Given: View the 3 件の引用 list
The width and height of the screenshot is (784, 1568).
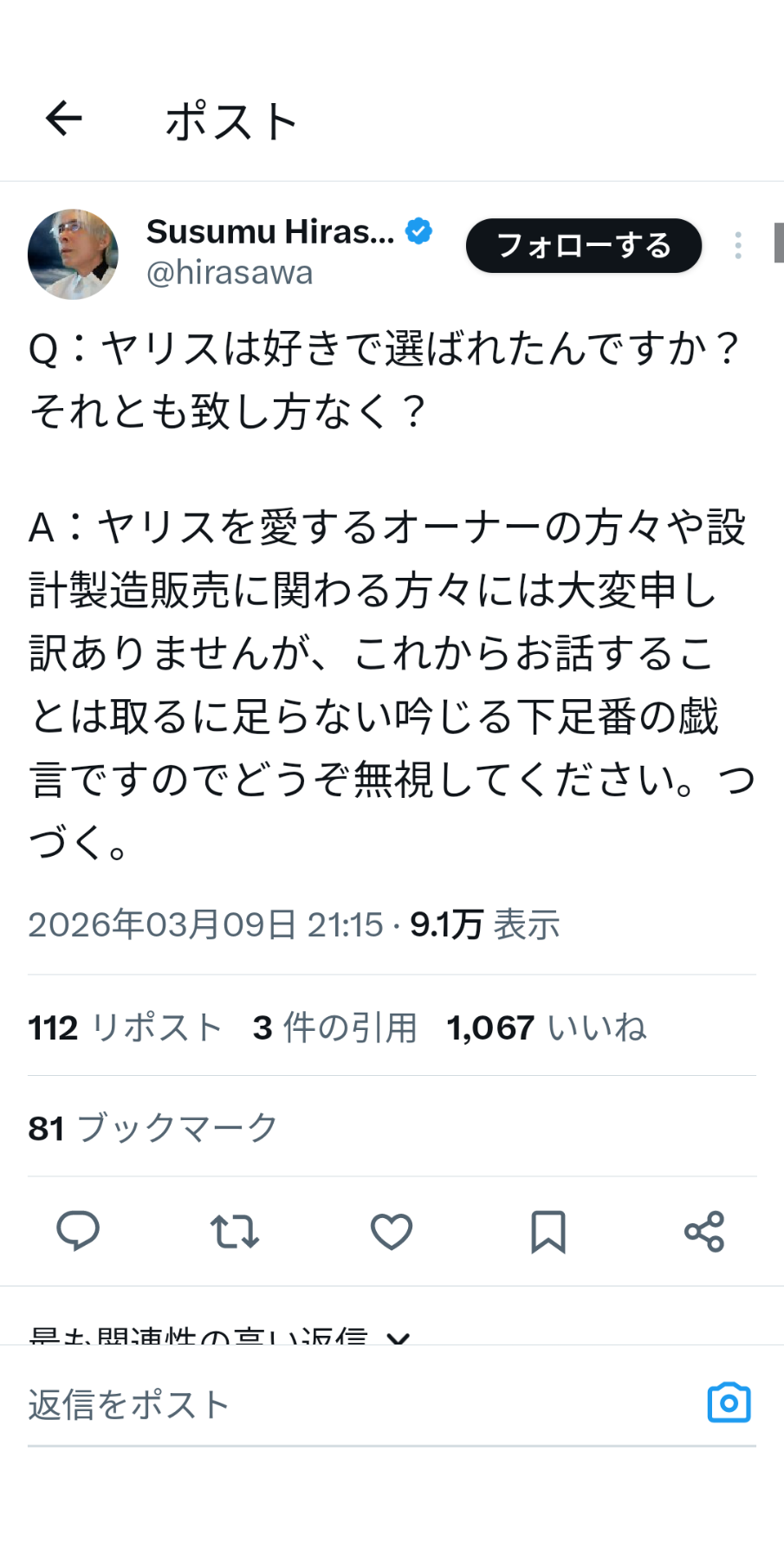Looking at the screenshot, I should tap(334, 1027).
